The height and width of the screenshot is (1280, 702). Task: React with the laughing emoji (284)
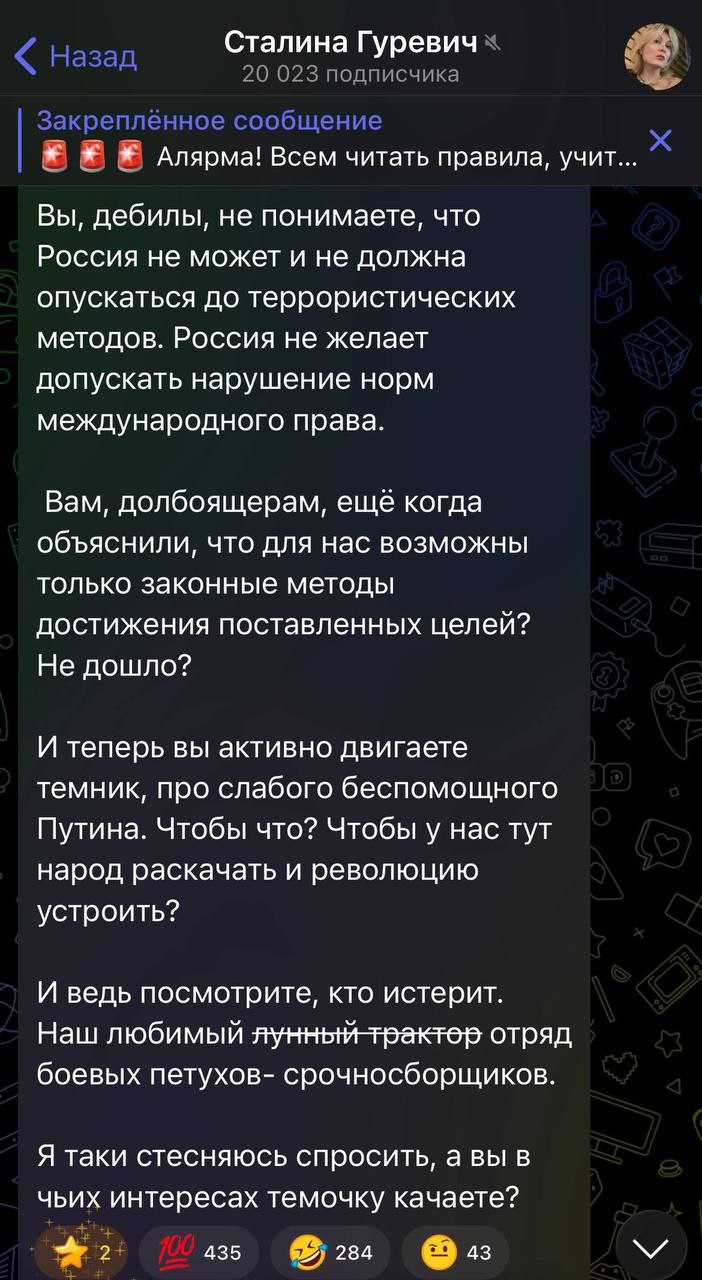331,1252
